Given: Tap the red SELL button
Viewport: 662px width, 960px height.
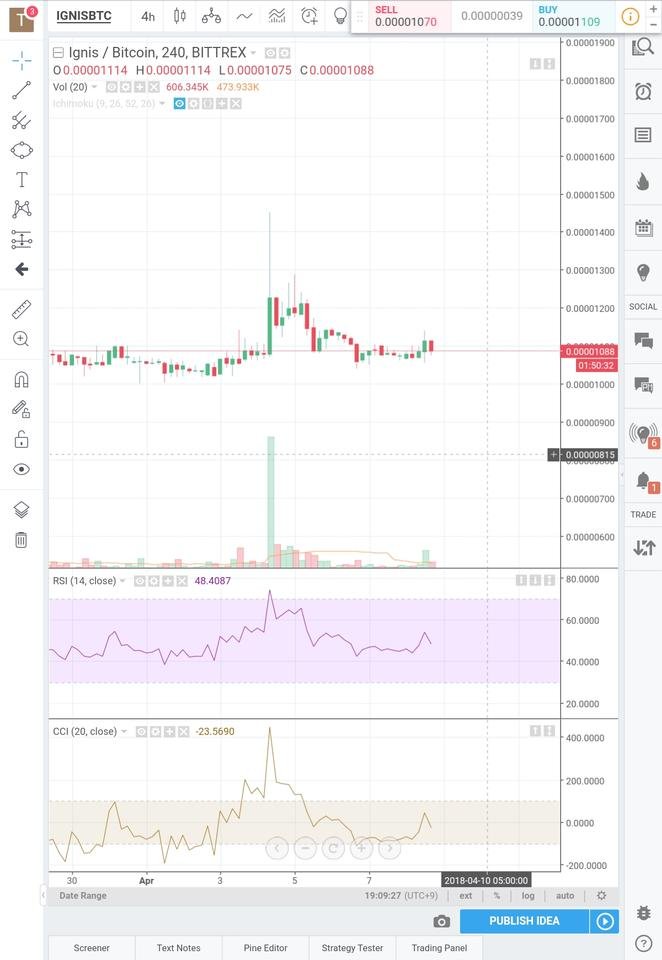Looking at the screenshot, I should pos(406,16).
